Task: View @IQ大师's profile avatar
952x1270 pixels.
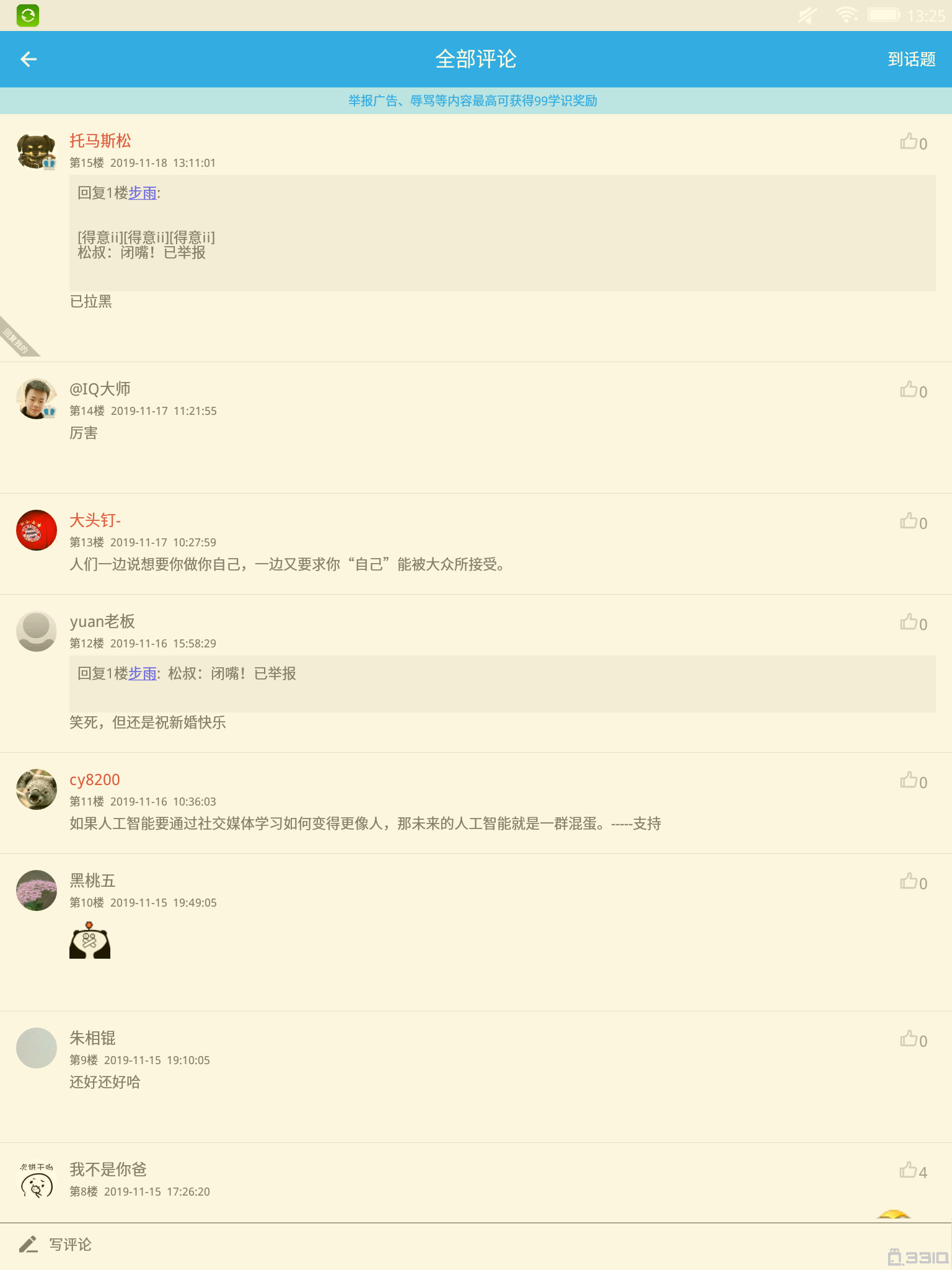Action: tap(36, 399)
